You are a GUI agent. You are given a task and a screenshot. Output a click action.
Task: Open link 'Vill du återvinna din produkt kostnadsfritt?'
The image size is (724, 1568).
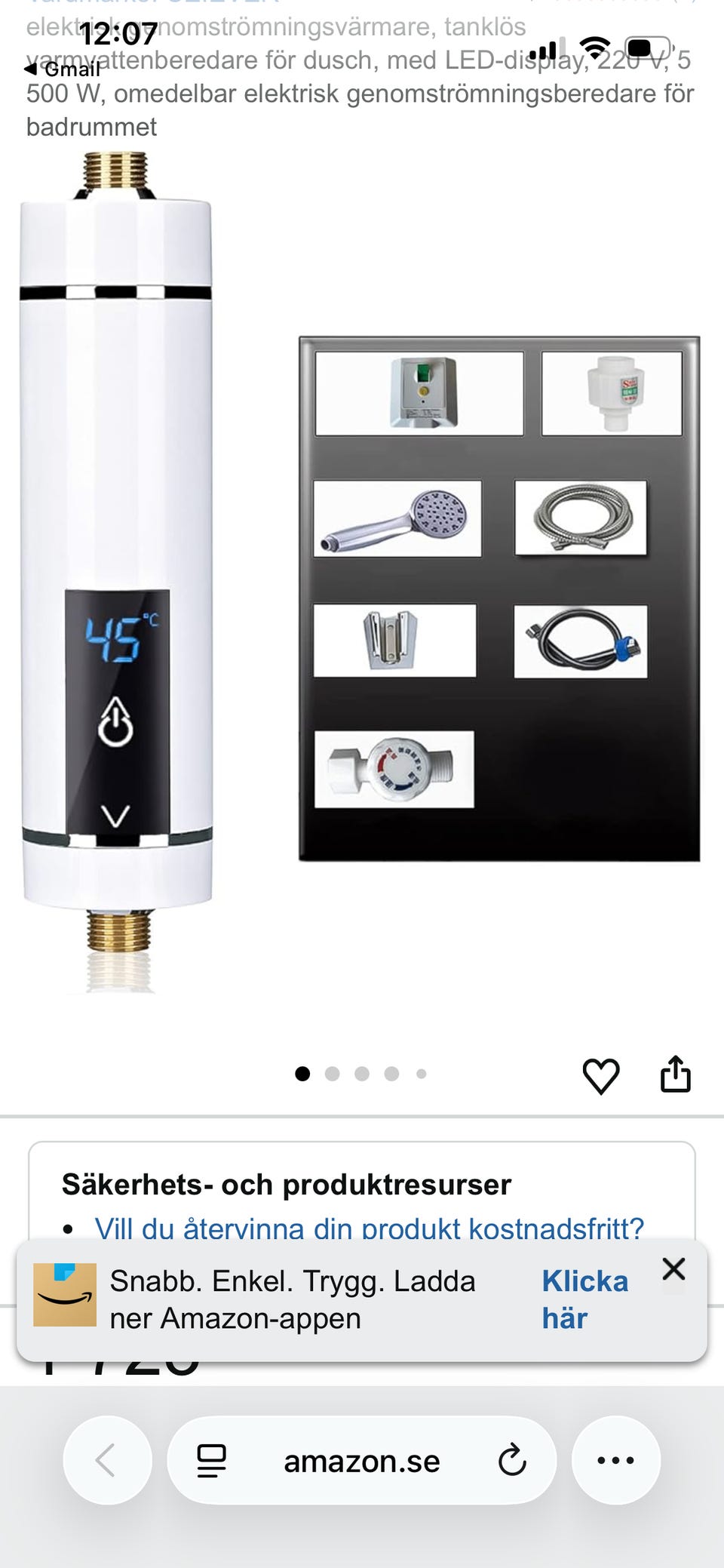click(369, 1228)
